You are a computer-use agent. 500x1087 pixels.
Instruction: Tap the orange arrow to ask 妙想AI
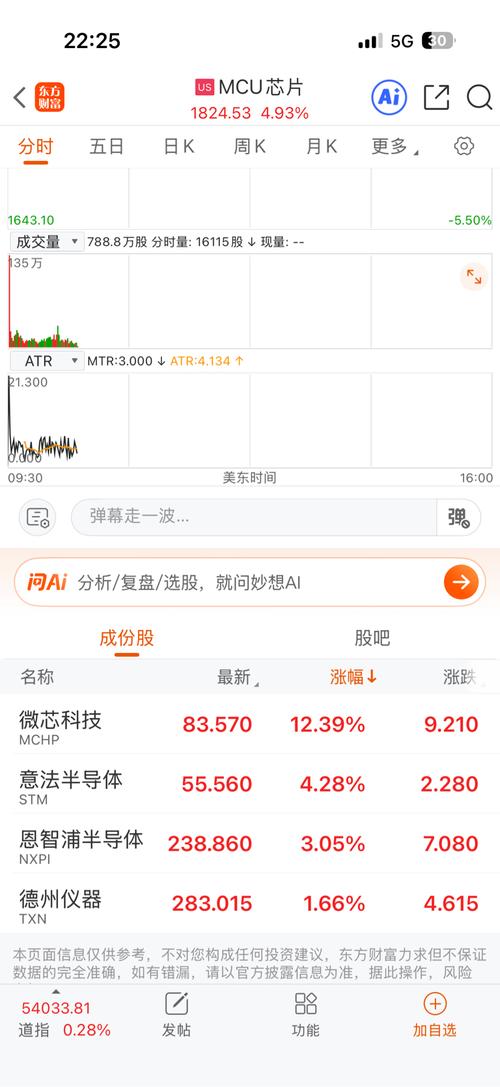461,582
